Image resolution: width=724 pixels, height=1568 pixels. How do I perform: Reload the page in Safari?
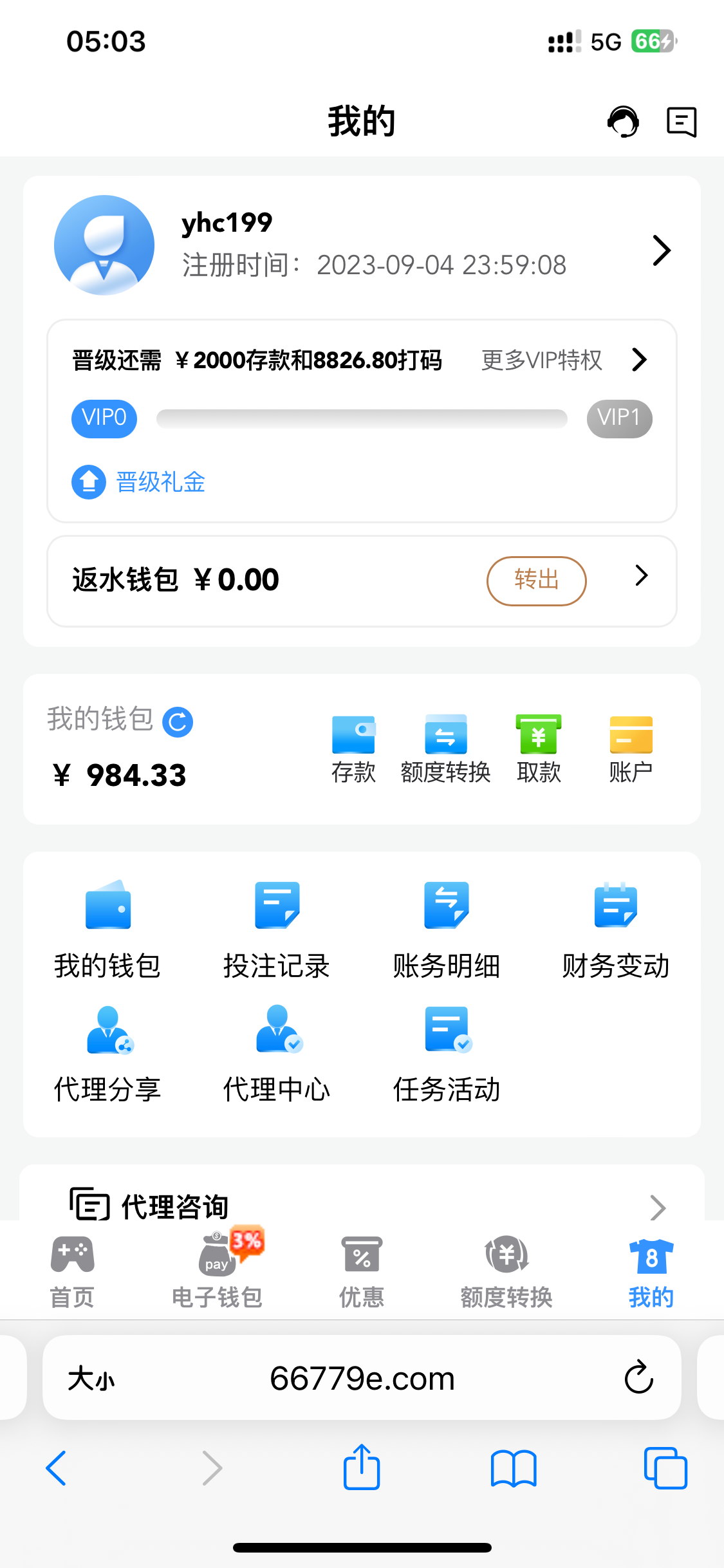tap(638, 1377)
